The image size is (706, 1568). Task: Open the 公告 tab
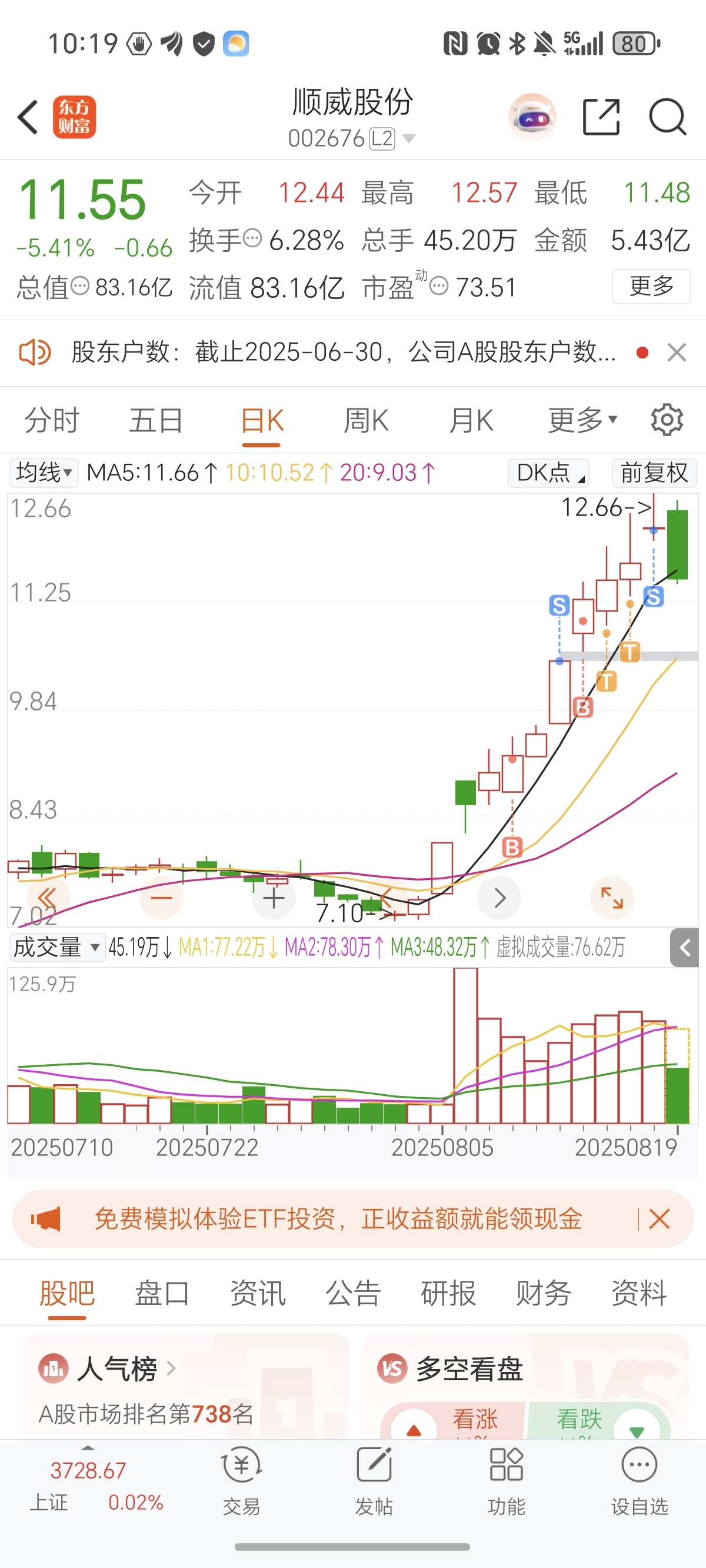tap(353, 1293)
